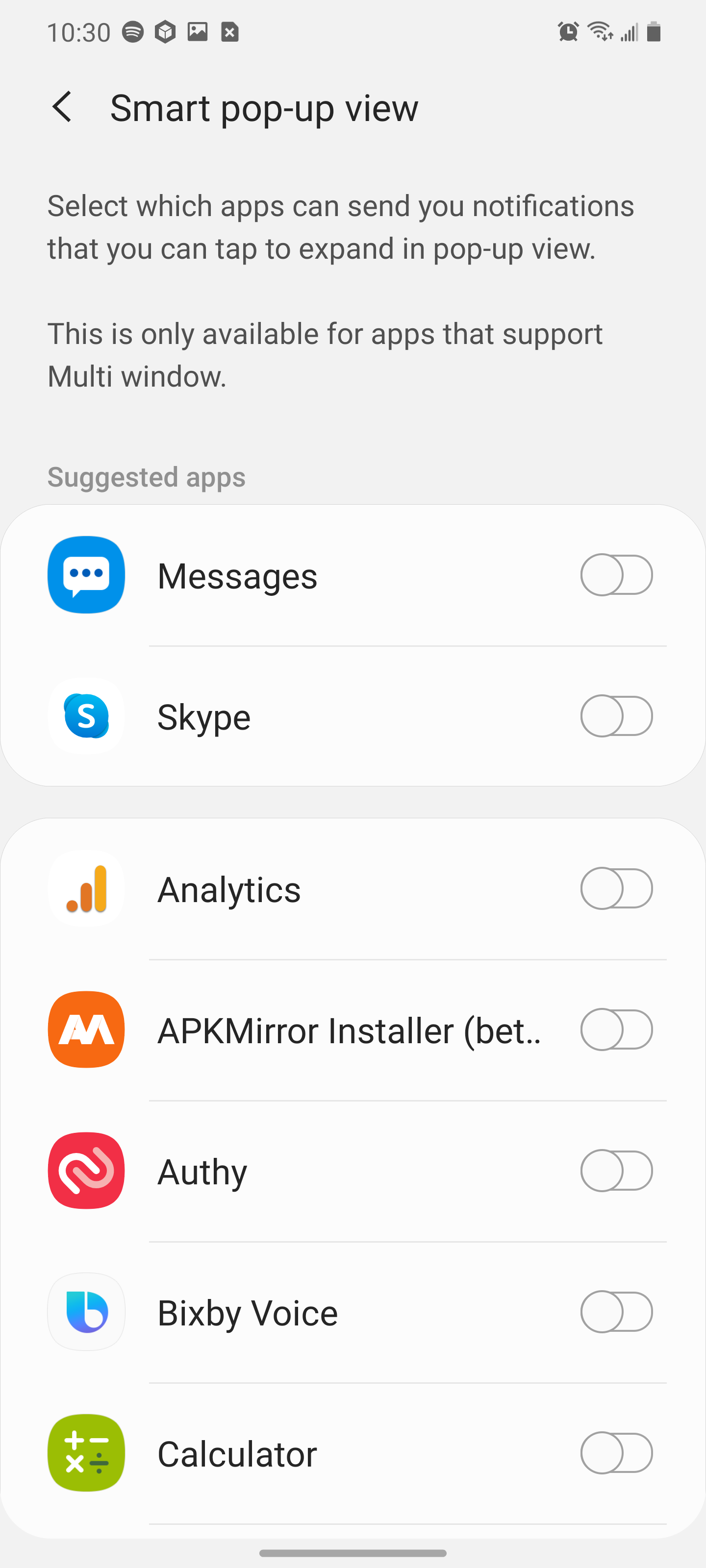Screen dimensions: 706x1568
Task: Click the Skype app icon
Action: click(86, 716)
